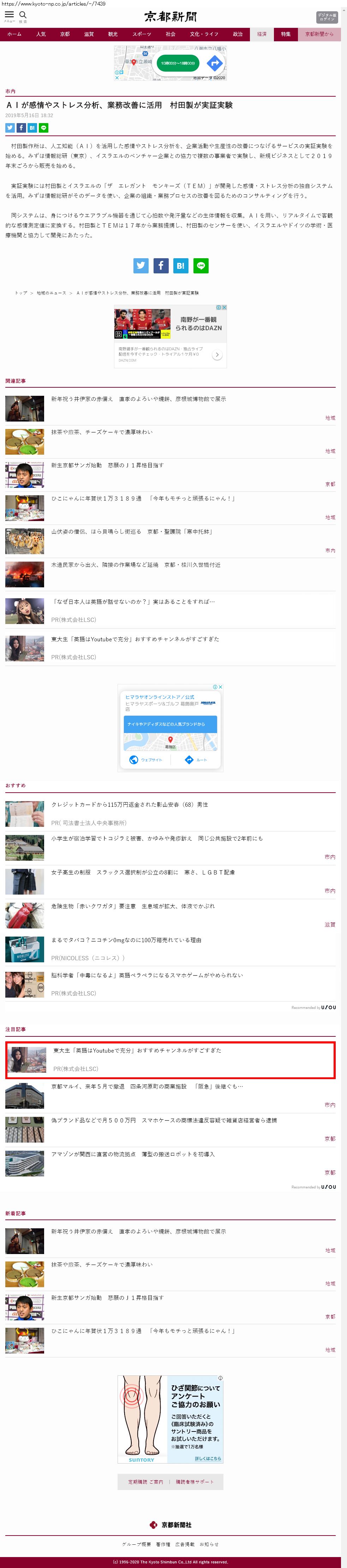Open the hamburger menu
Viewport: 347px width, 1568px height.
point(9,15)
